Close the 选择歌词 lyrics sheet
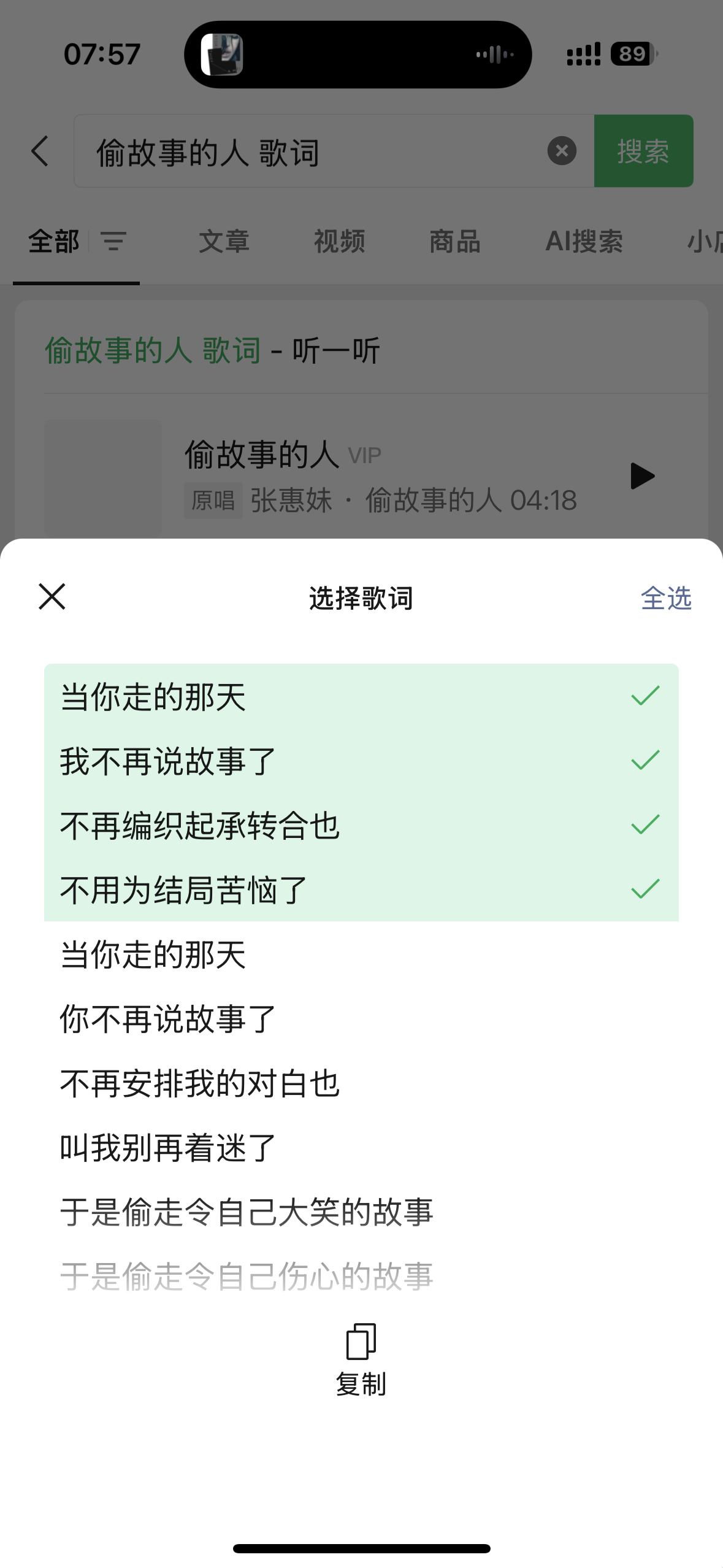This screenshot has height=1568, width=723. click(x=52, y=597)
